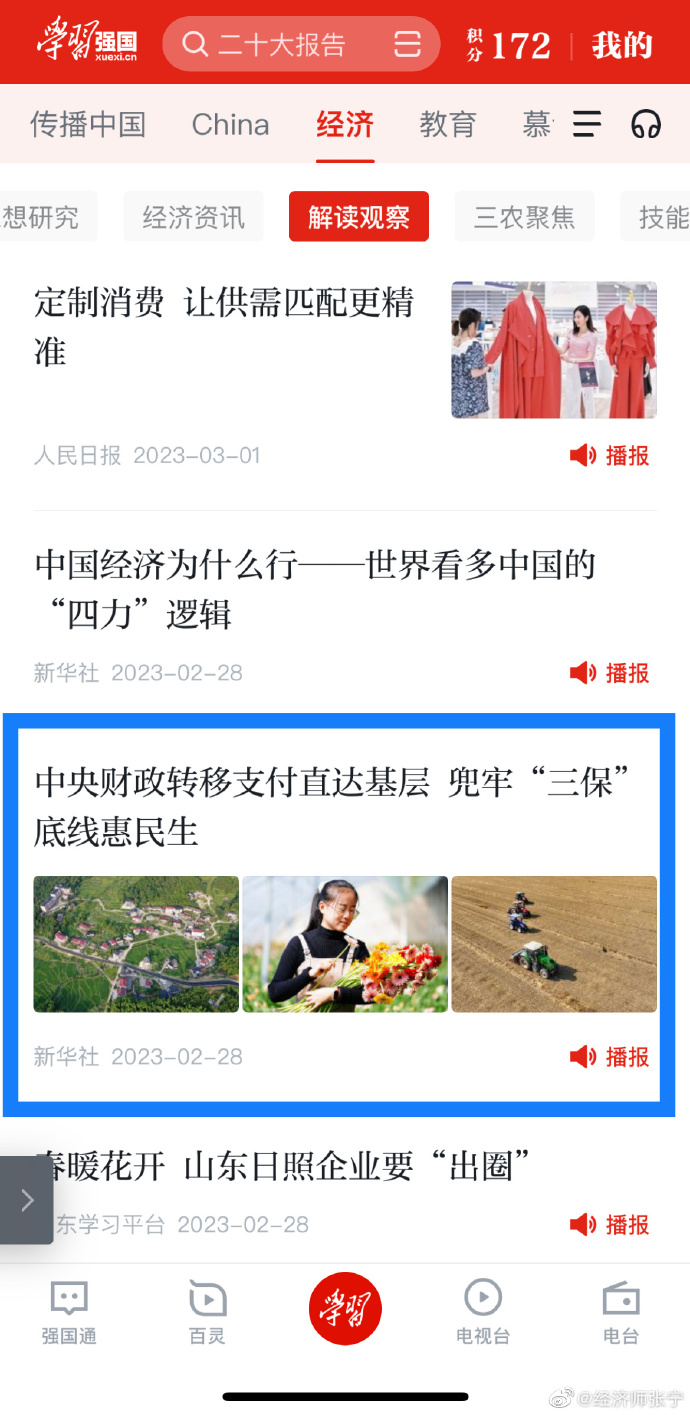Open article 定制消费 让供需匹配更精准
The image size is (690, 1415).
point(224,326)
